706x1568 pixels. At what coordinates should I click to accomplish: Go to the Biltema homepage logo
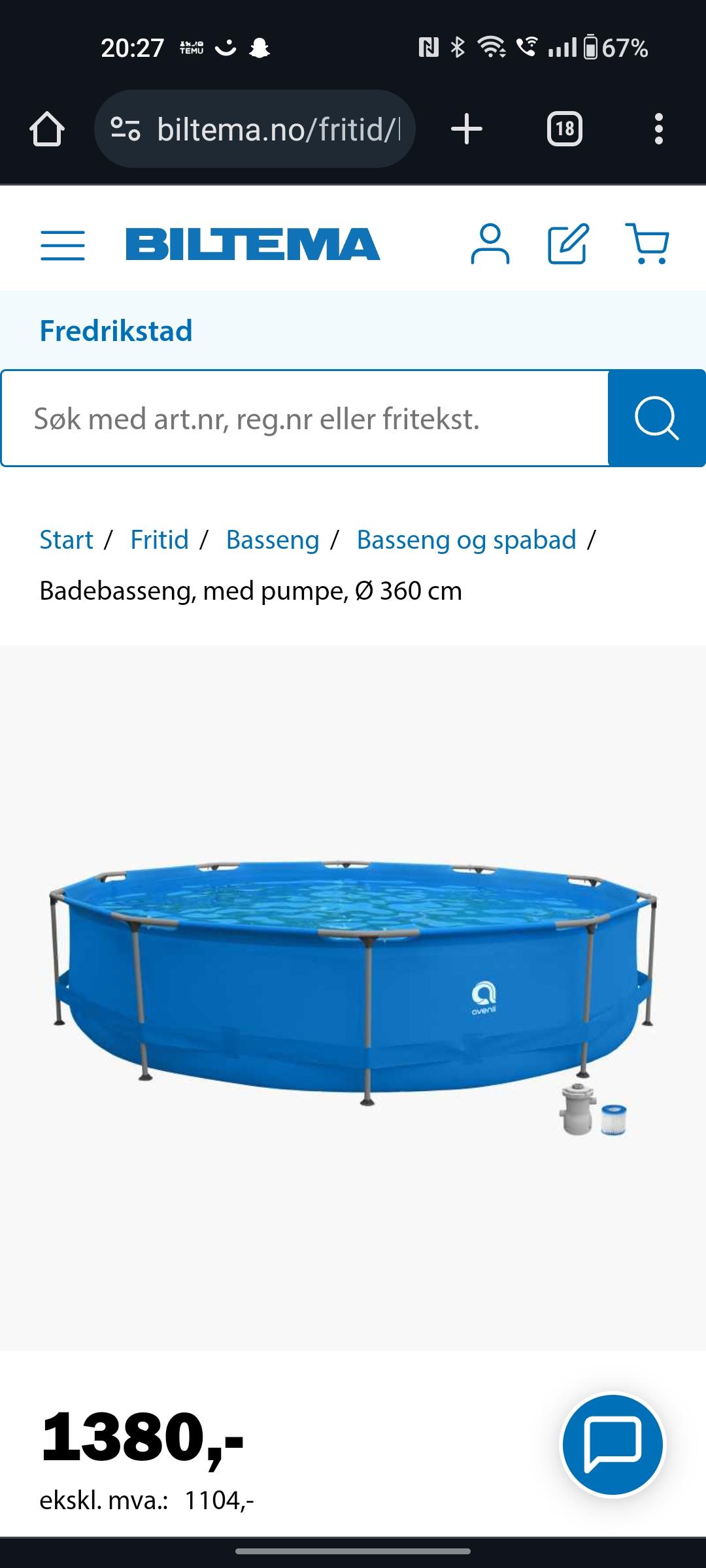(x=252, y=244)
